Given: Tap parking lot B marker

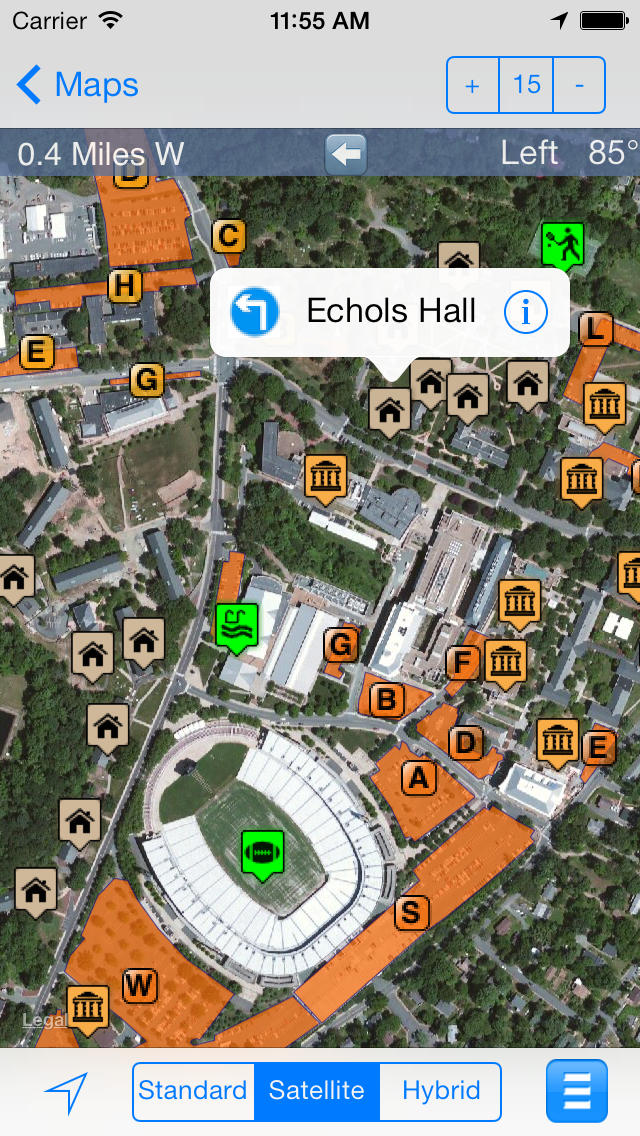Looking at the screenshot, I should pyautogui.click(x=387, y=701).
